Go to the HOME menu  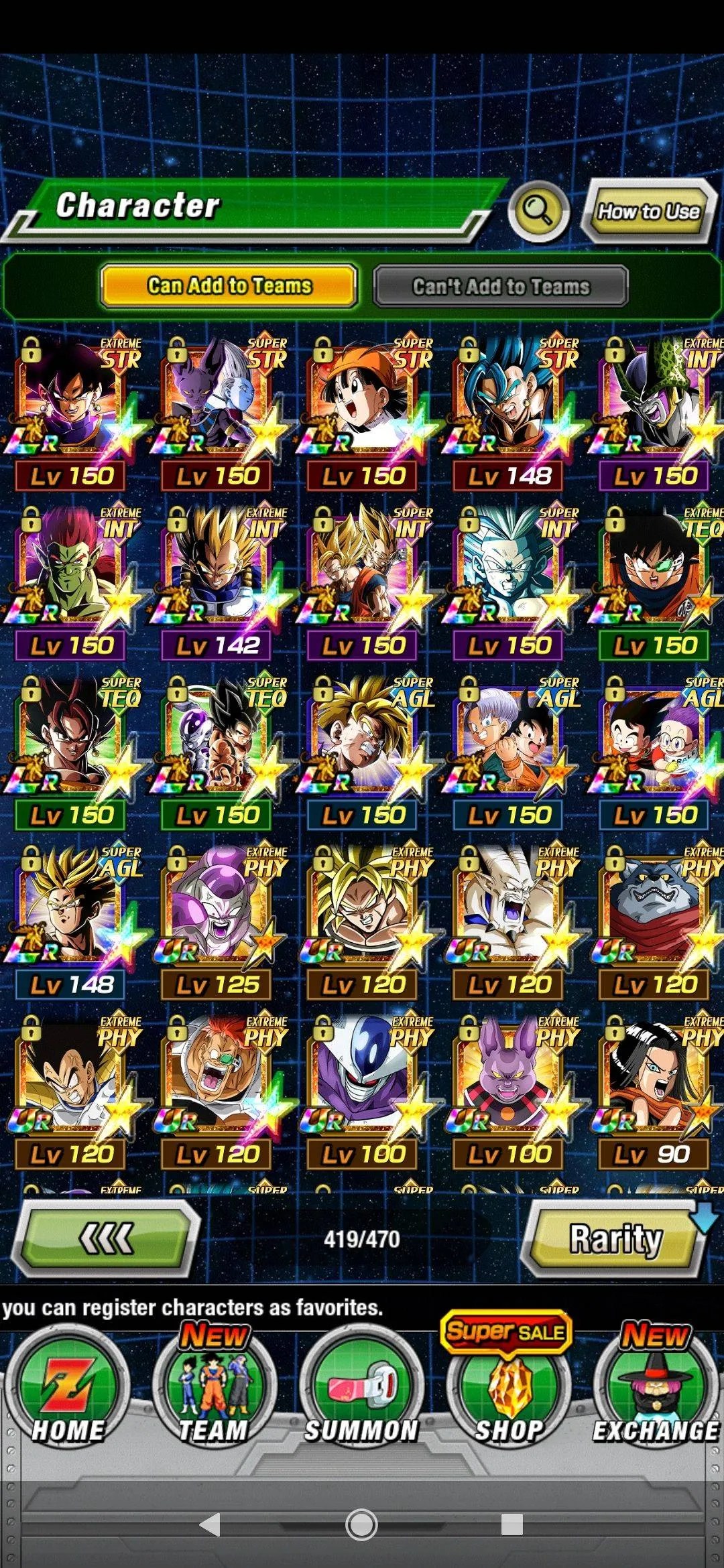coord(67,1394)
